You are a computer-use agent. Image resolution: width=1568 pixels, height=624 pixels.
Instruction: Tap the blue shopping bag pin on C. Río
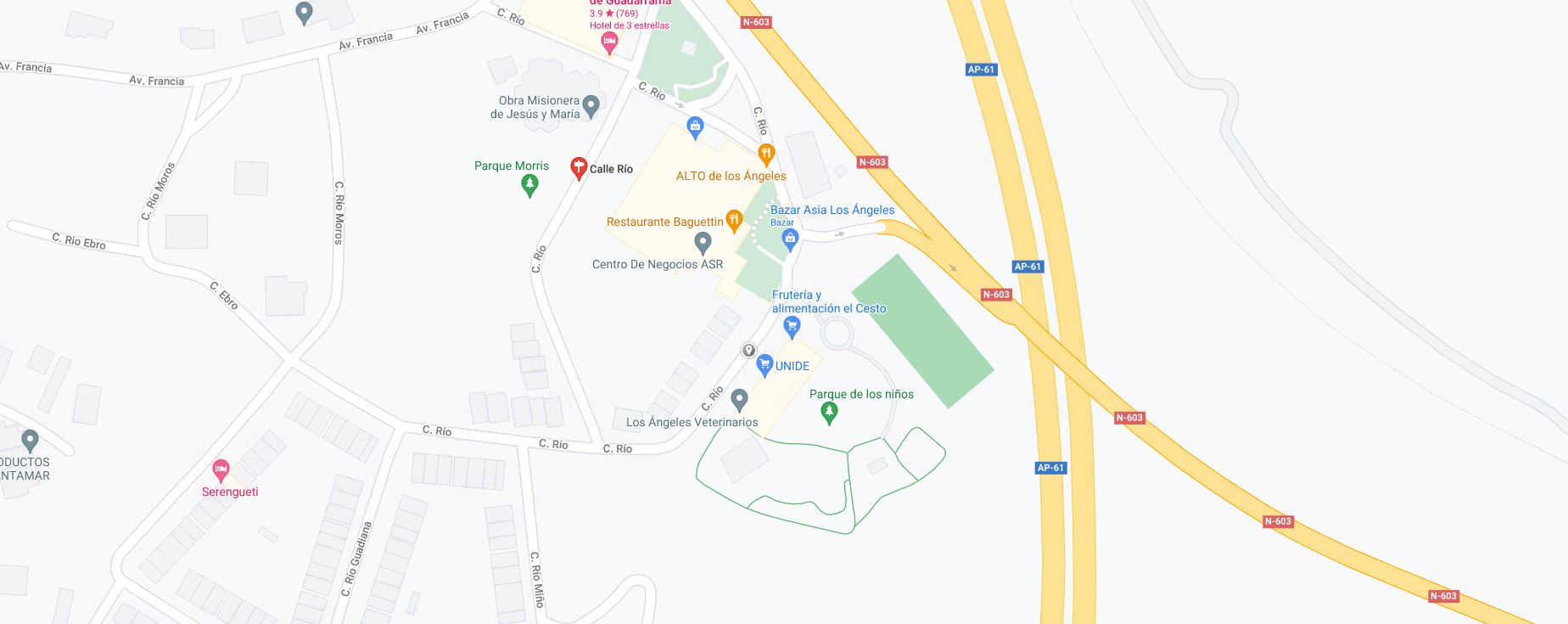click(x=696, y=128)
